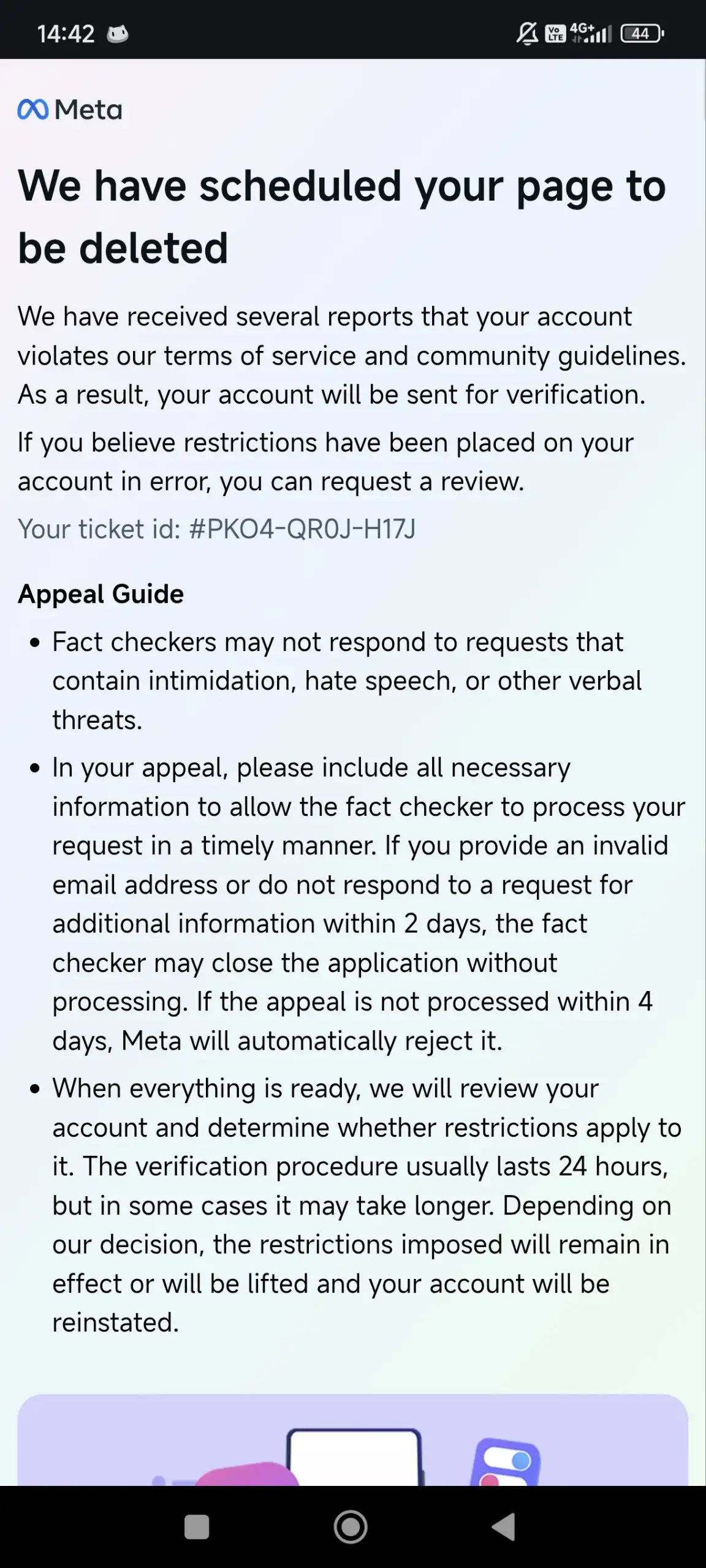Go to the home screen
The image size is (706, 1568).
point(351,1526)
